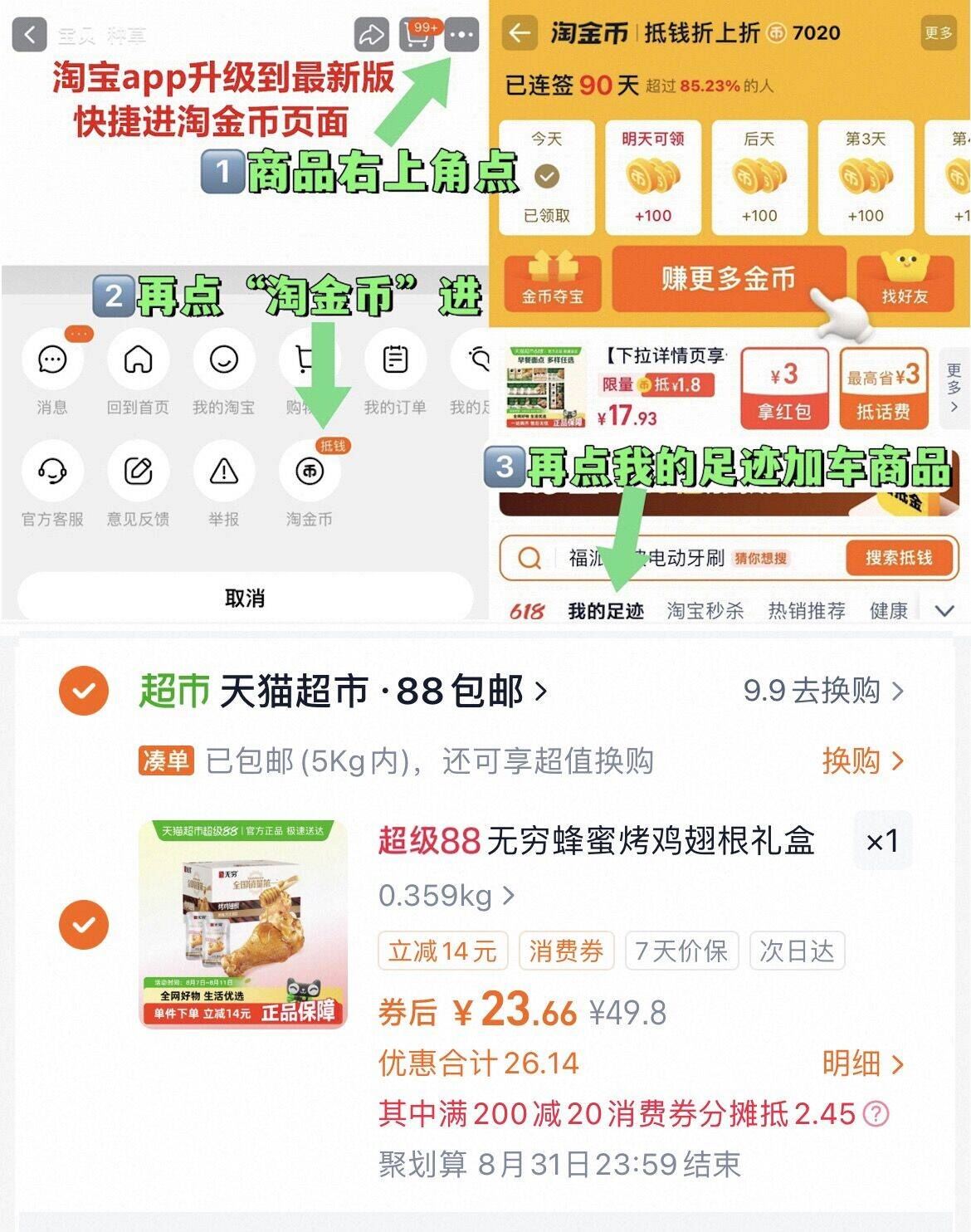
Task: Click the shopping cart icon showing 99+
Action: click(416, 33)
